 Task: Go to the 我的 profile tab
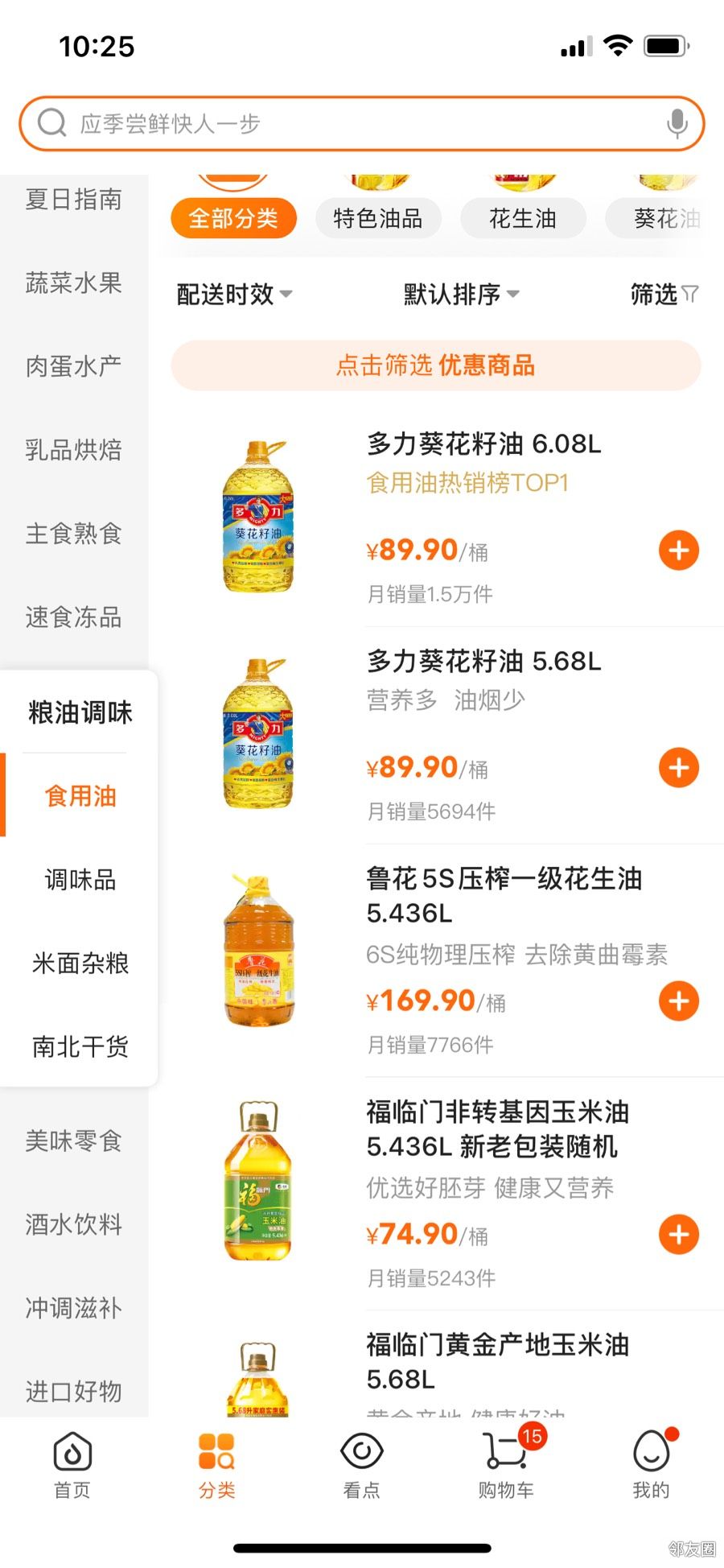(651, 1467)
